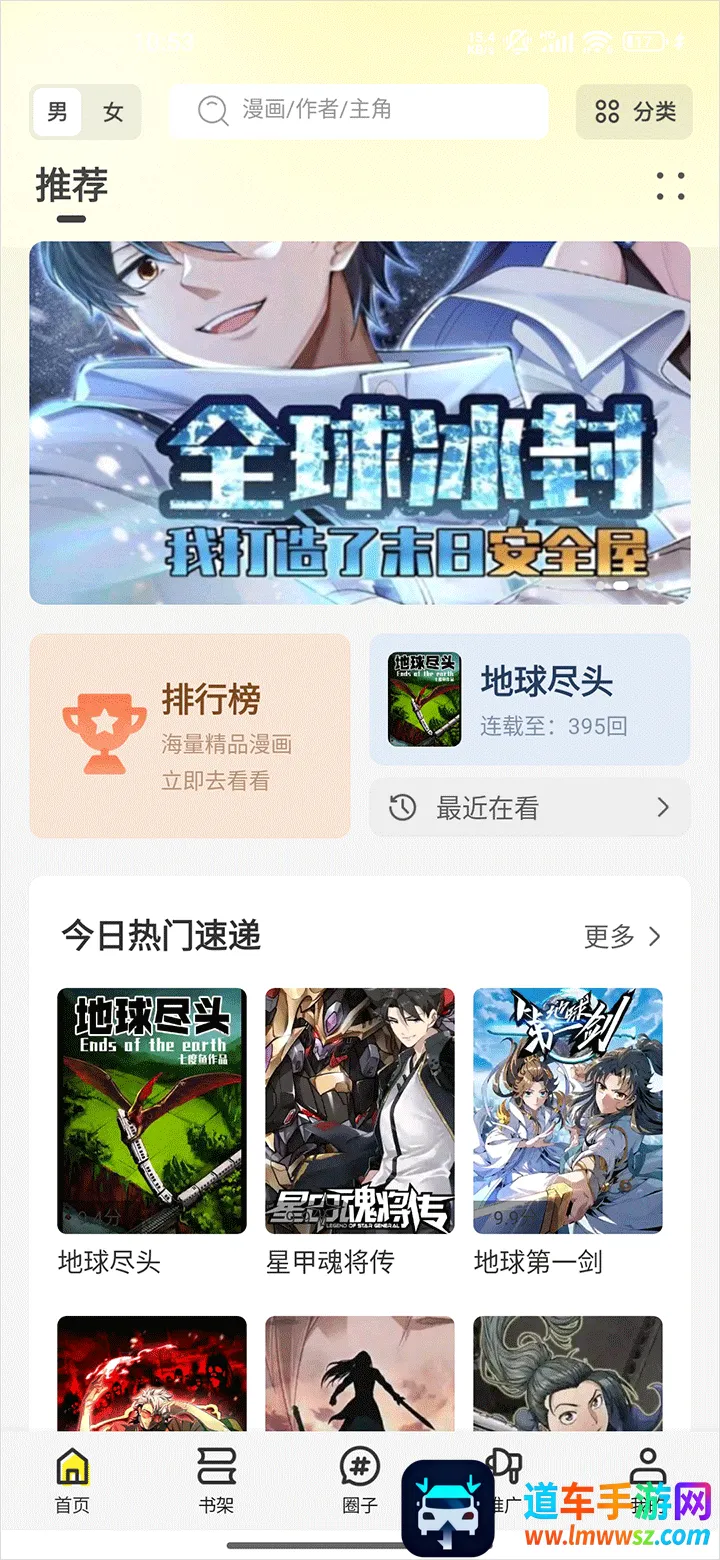Viewport: 720px width, 1560px height.
Task: Open the 全球冰封 banner
Action: tap(360, 423)
